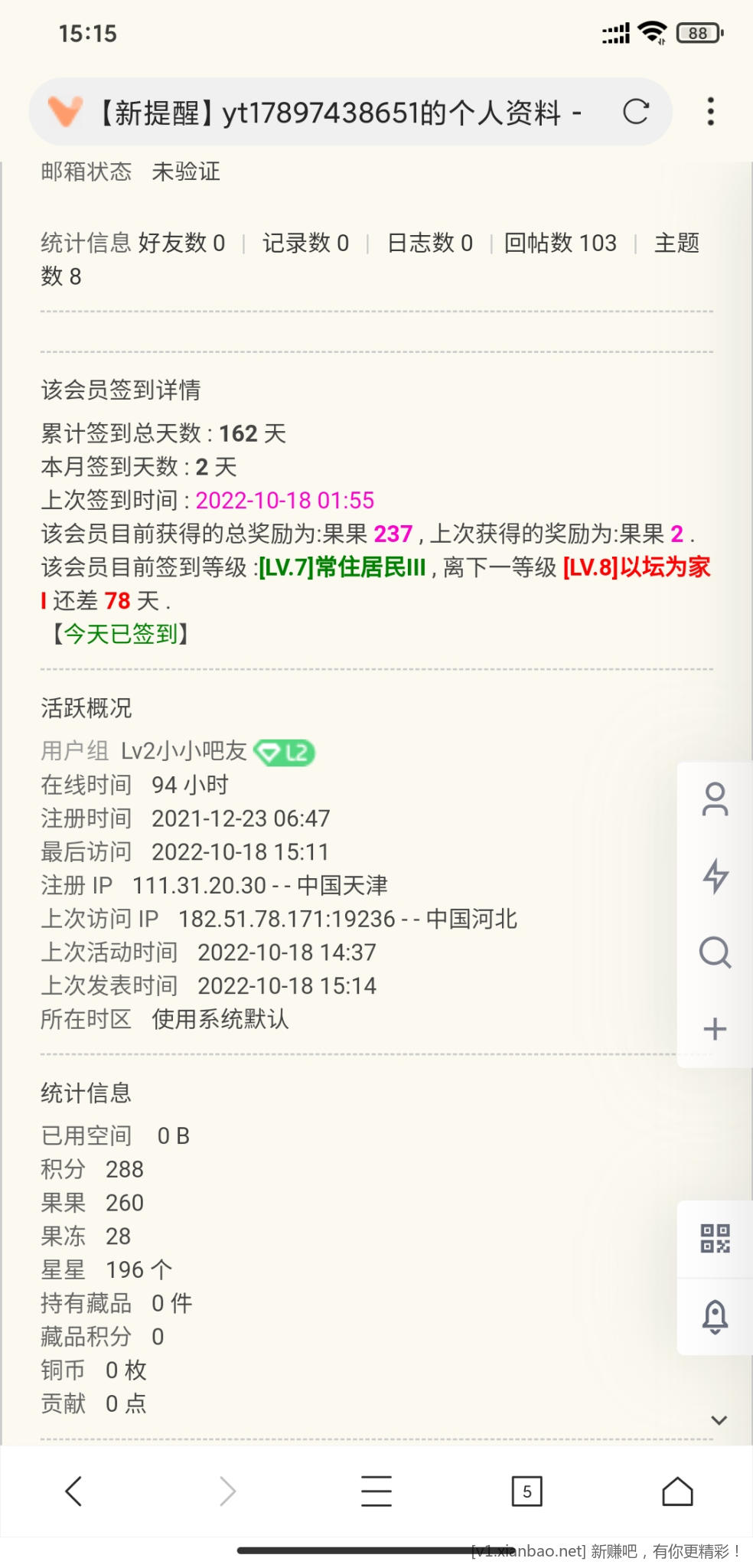The height and width of the screenshot is (1568, 753).
Task: Open the browser overflow menu
Action: pyautogui.click(x=711, y=112)
